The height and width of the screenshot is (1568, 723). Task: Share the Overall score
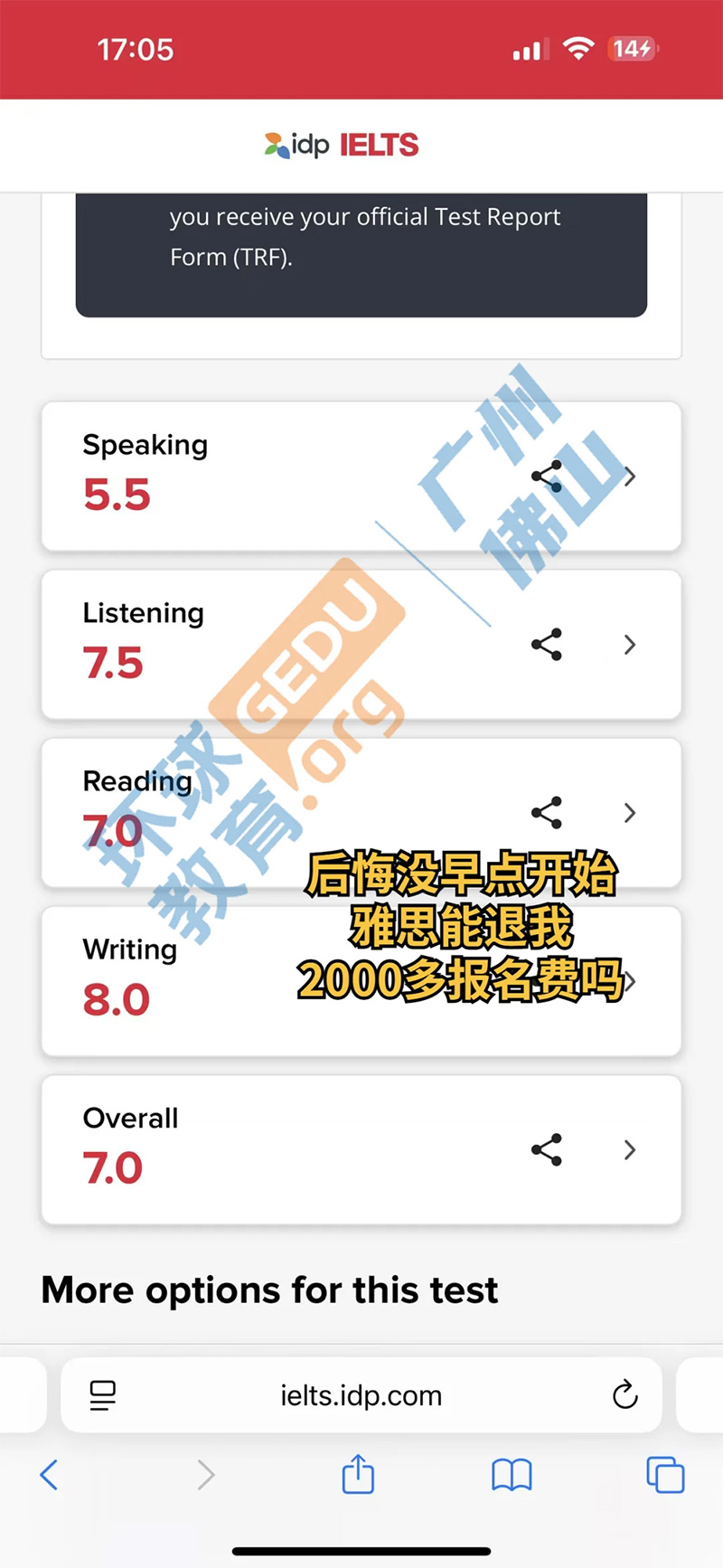coord(547,1149)
